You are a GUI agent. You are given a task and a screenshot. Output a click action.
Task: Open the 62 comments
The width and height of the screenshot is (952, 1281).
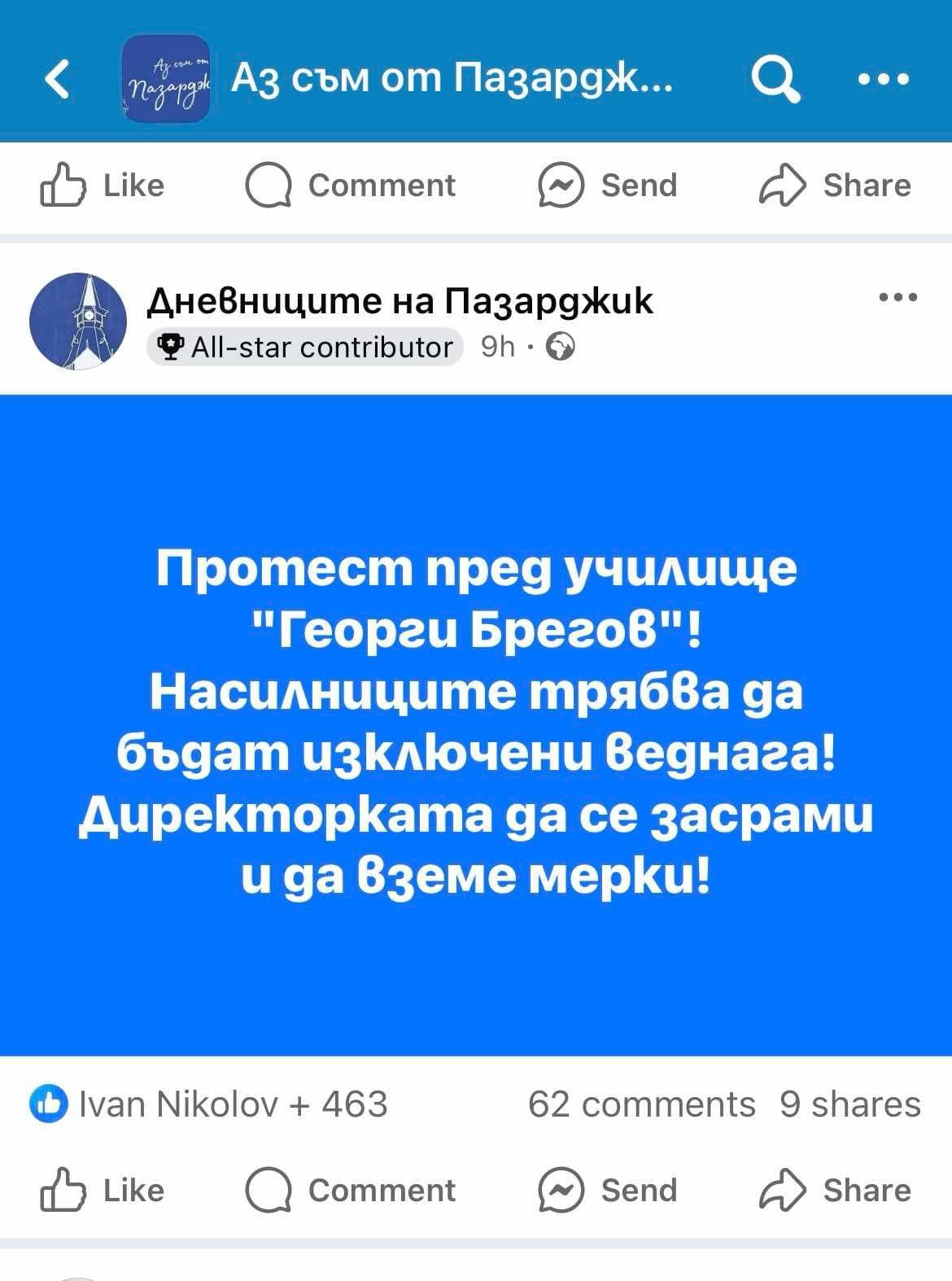[641, 1104]
